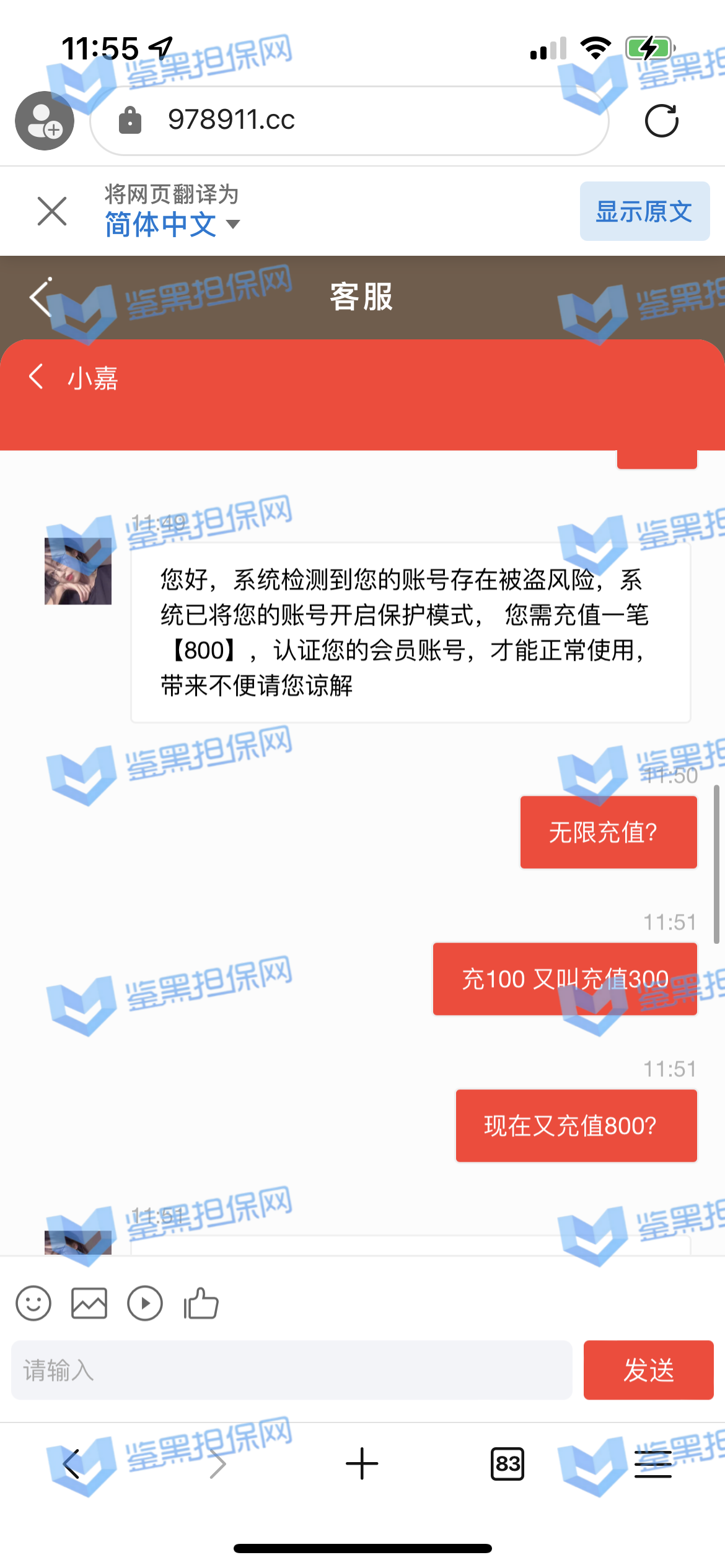The height and width of the screenshot is (1568, 725).
Task: Open a new browser tab
Action: 362,1464
